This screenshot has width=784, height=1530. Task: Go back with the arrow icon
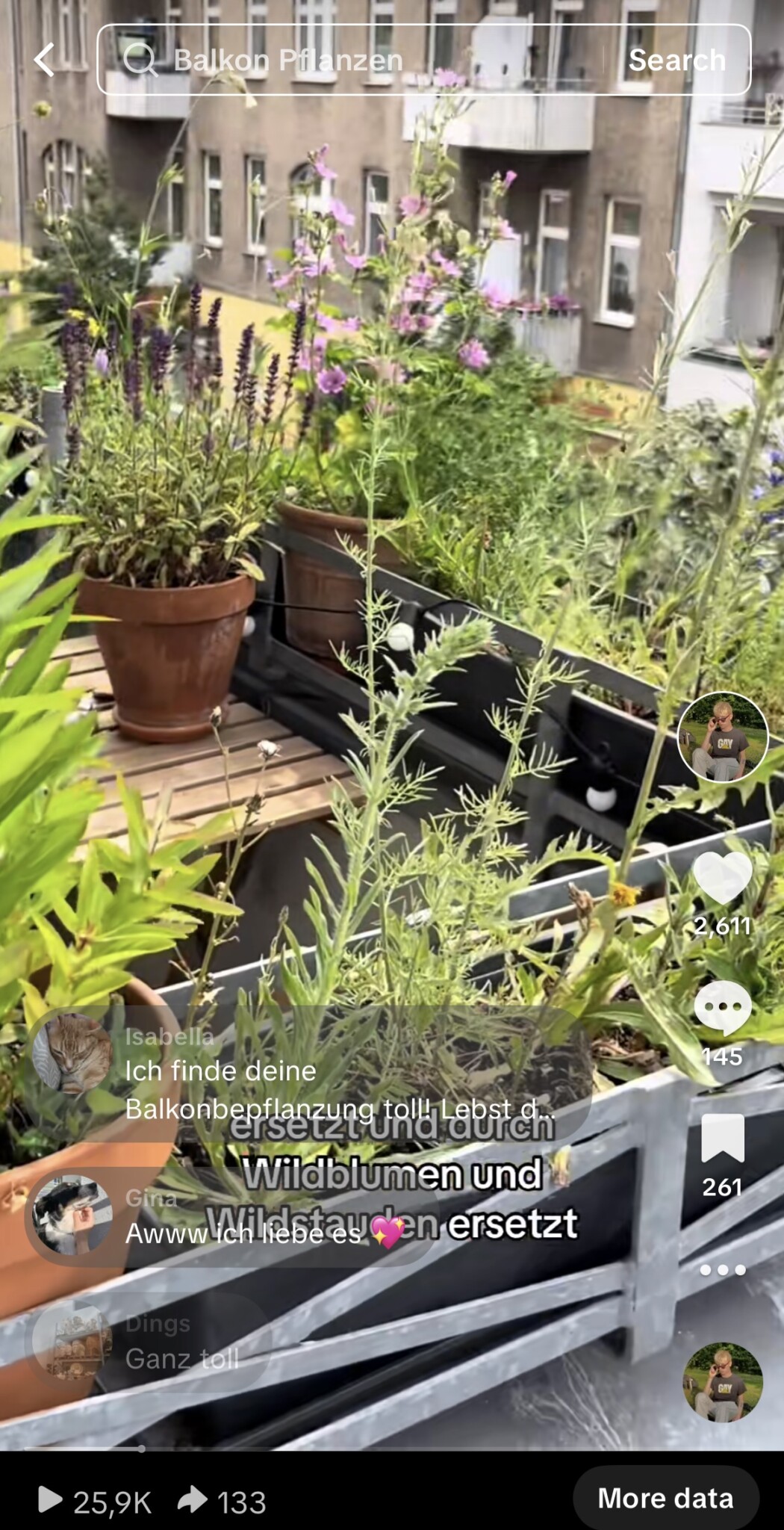coord(45,60)
